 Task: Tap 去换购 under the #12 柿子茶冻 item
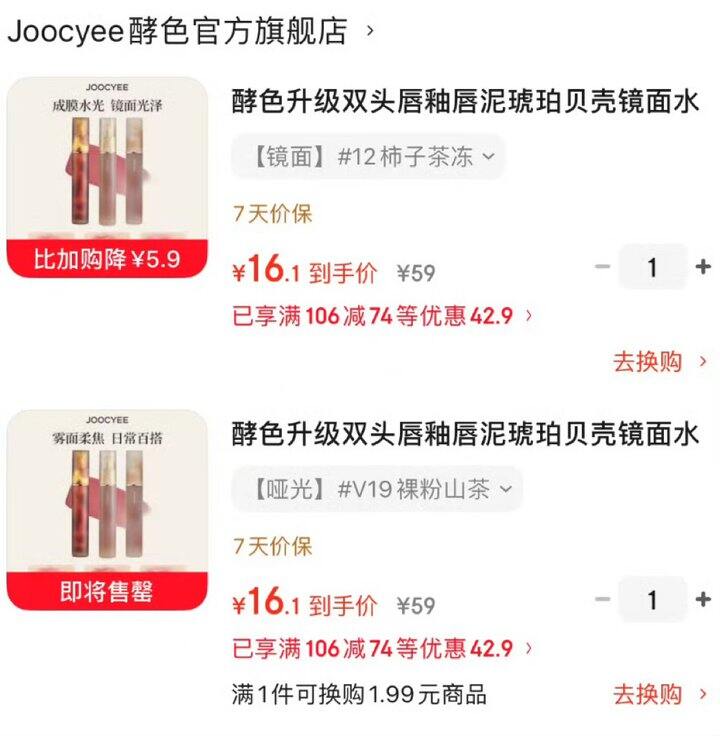pyautogui.click(x=660, y=361)
